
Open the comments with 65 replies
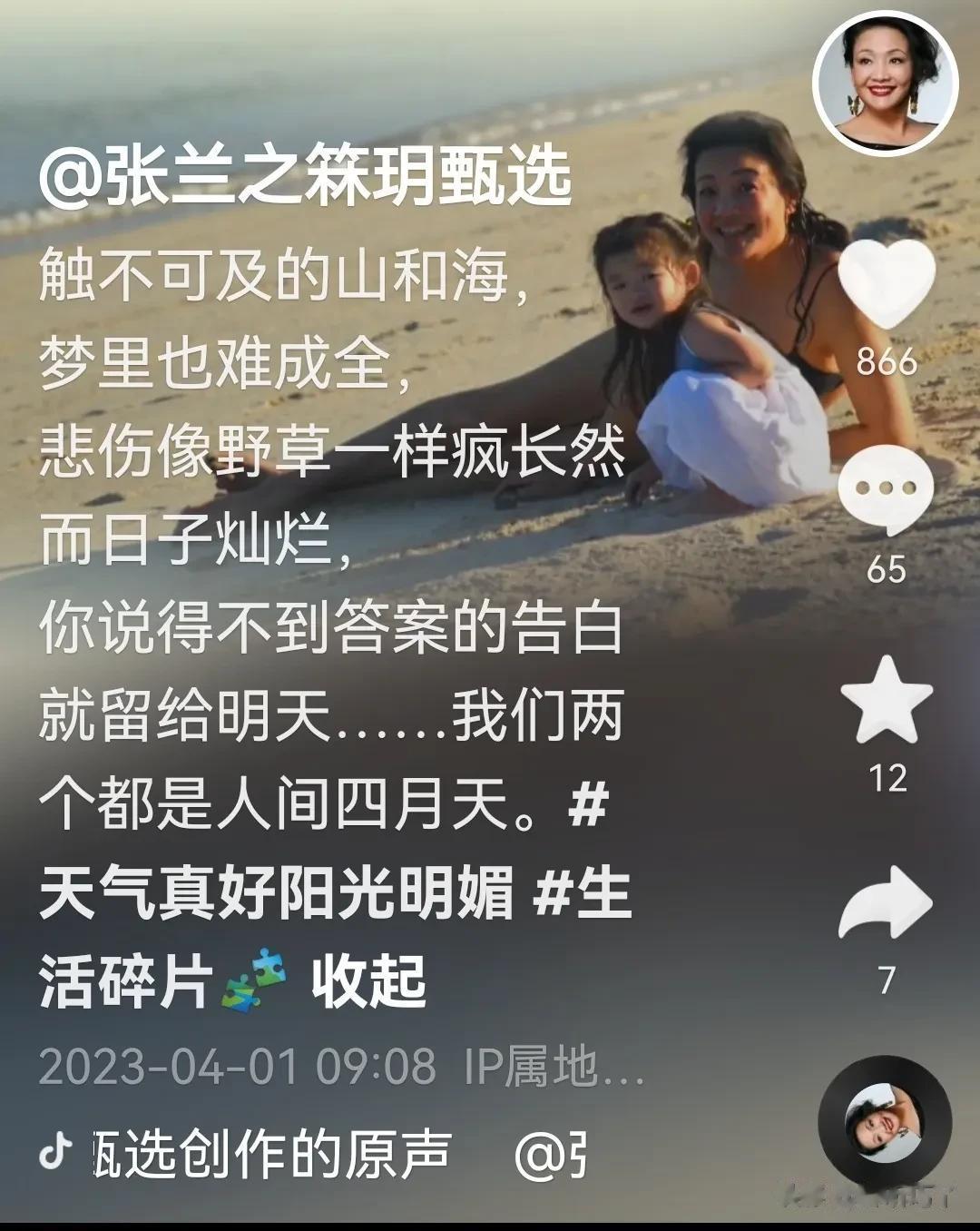click(x=885, y=490)
